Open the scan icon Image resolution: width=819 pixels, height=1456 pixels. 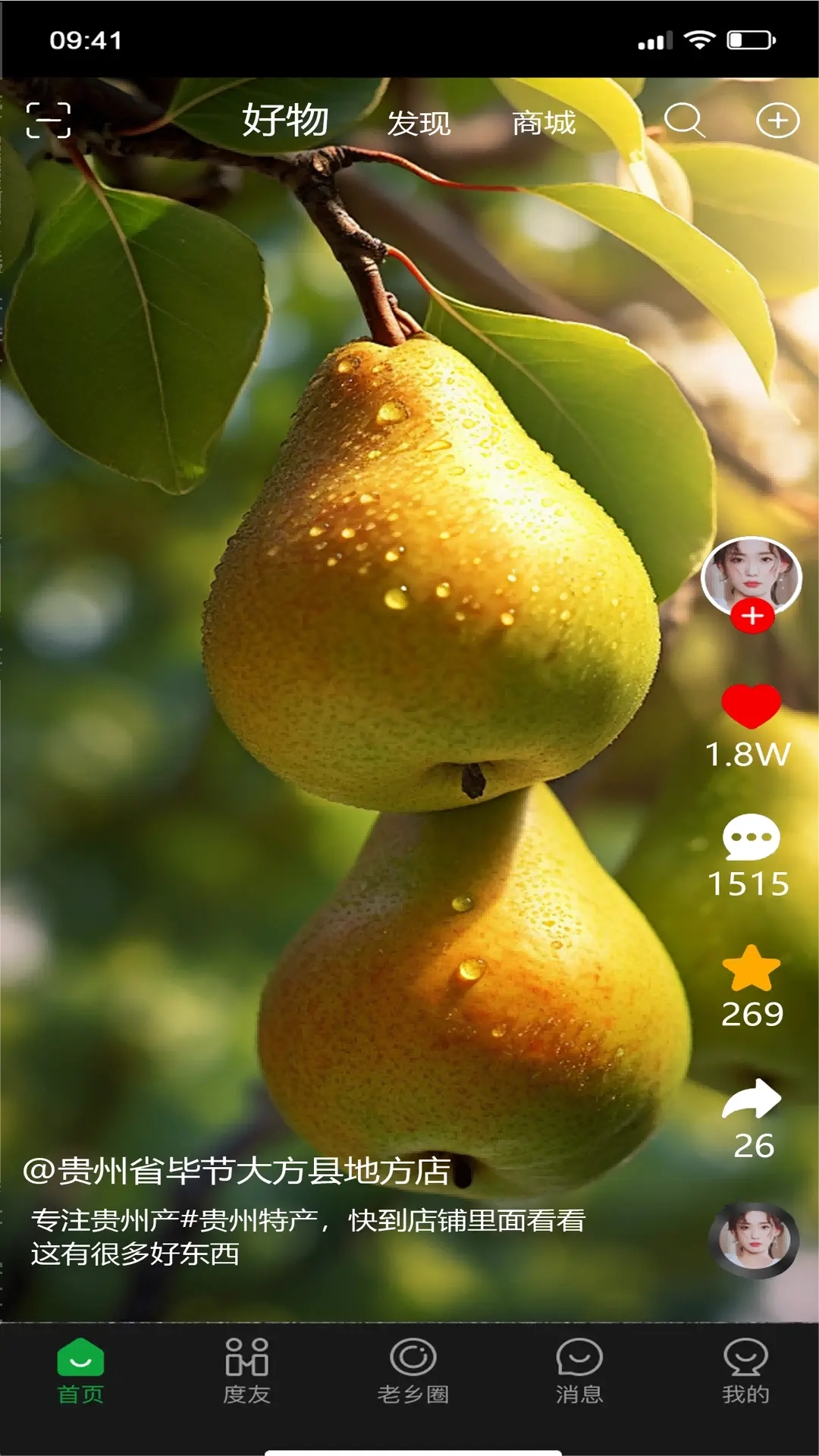[49, 121]
